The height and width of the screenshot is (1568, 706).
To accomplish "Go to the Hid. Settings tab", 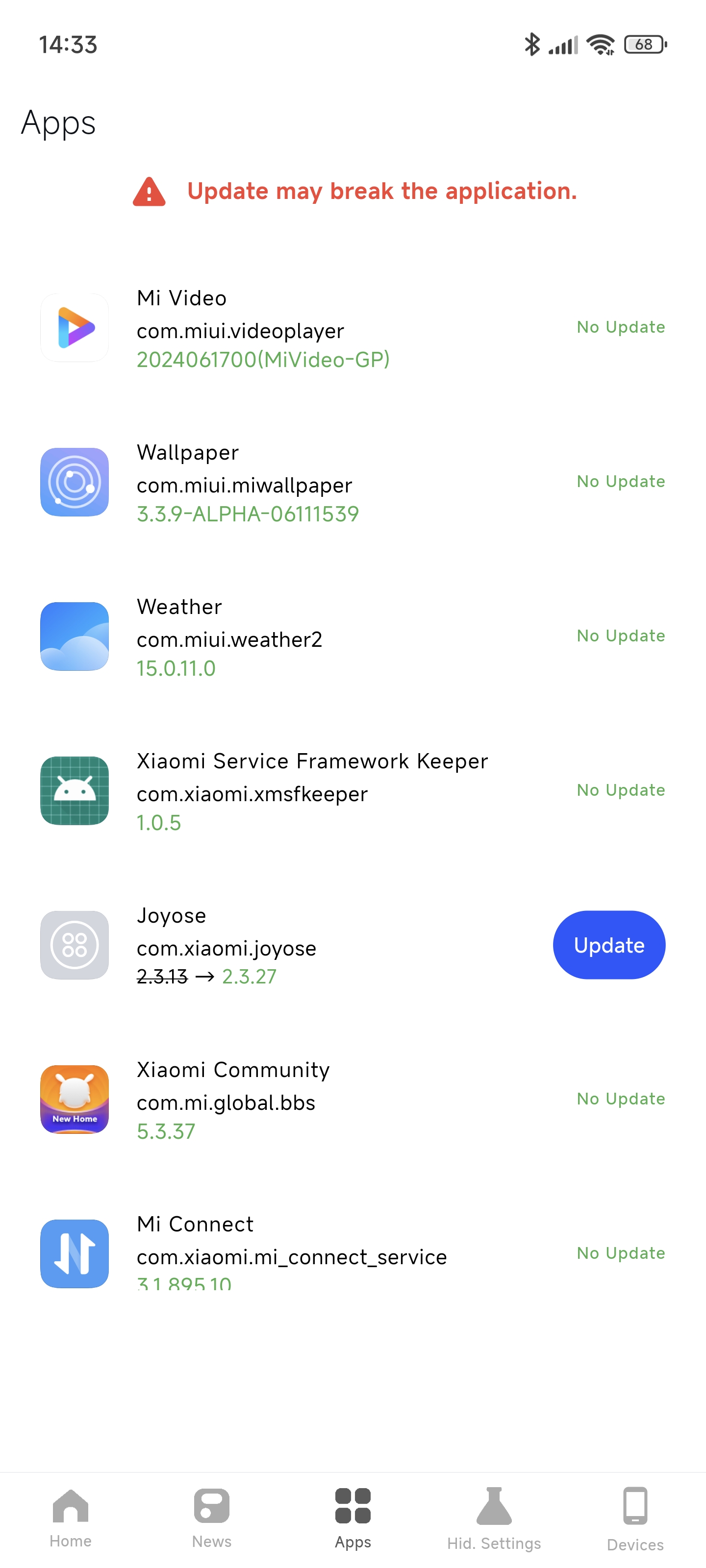I will (x=494, y=1518).
